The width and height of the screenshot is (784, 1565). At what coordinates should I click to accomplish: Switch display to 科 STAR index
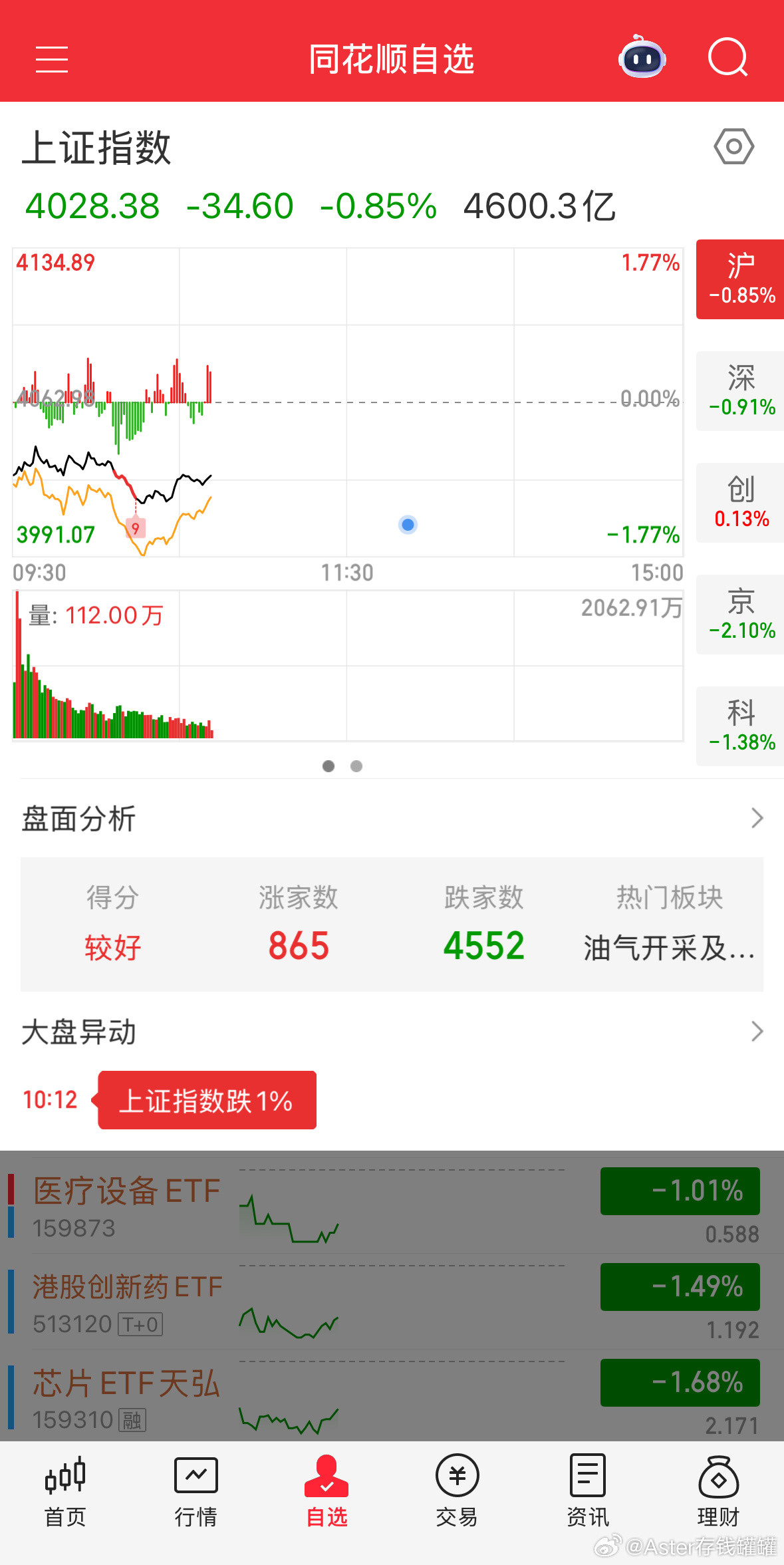739,725
